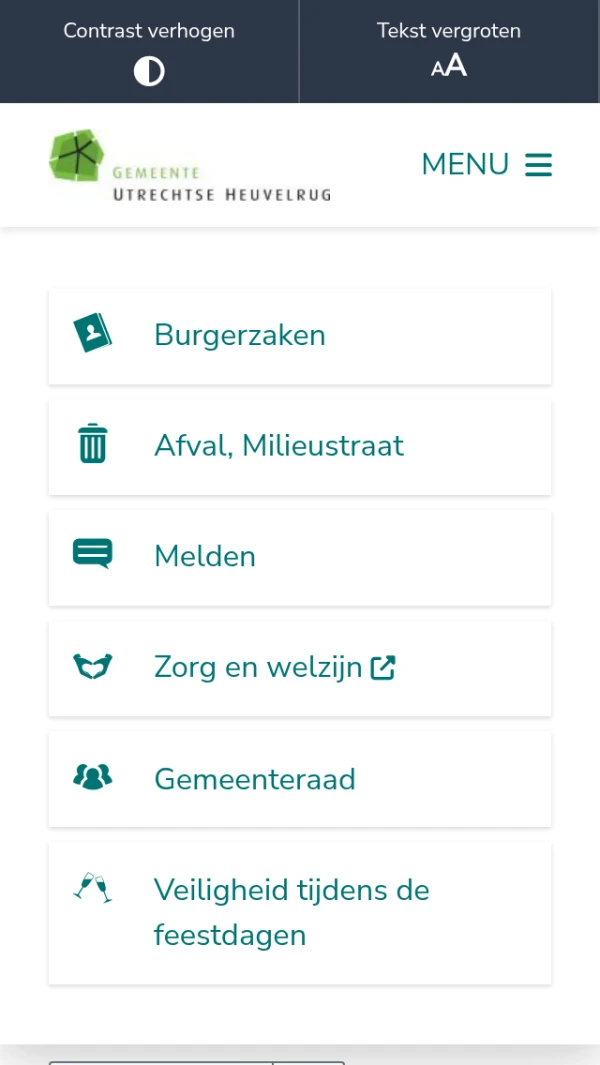Open the MENU hamburger button

tap(487, 164)
